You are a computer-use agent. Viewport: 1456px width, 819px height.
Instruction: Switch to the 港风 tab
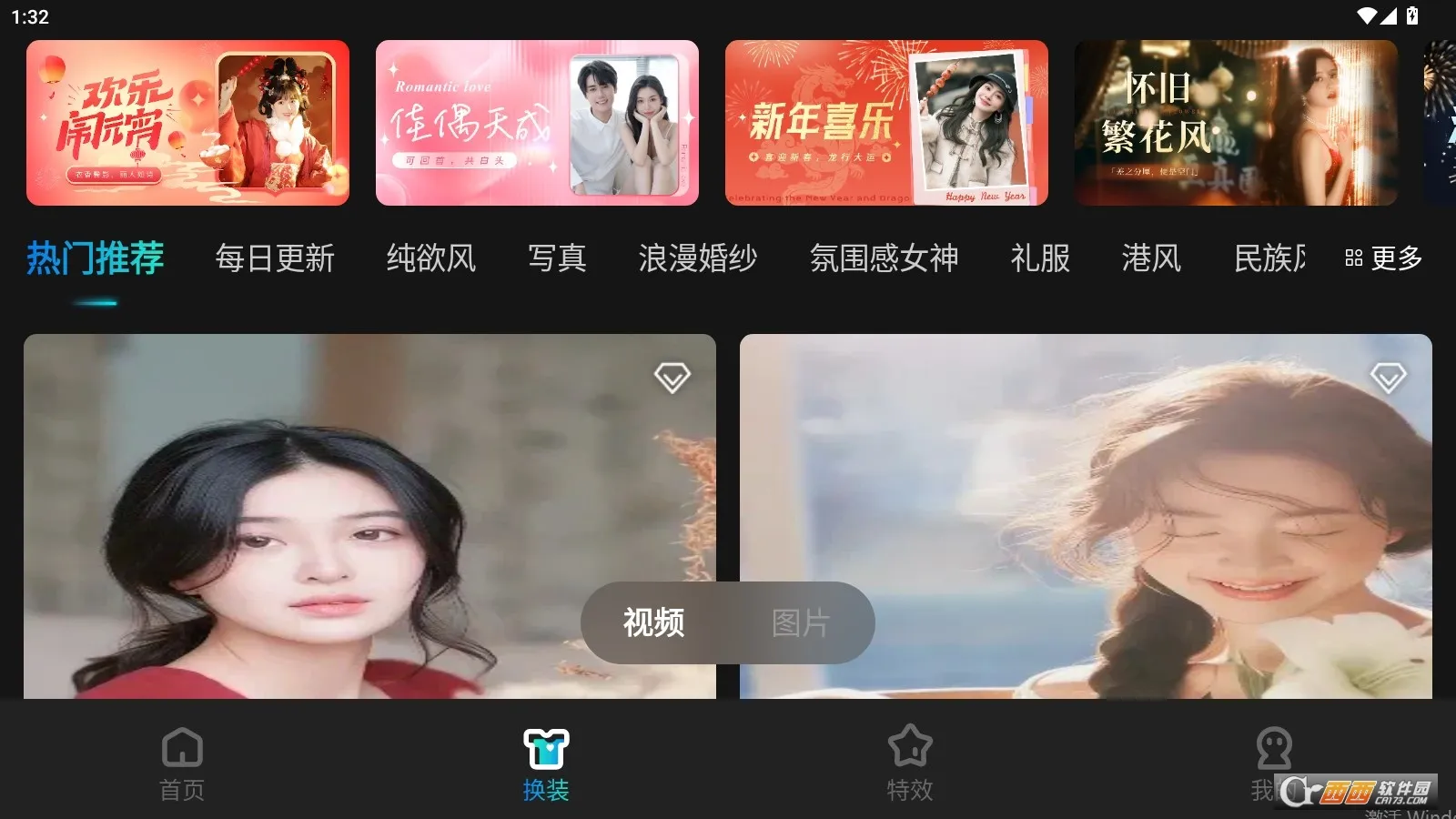click(1151, 258)
